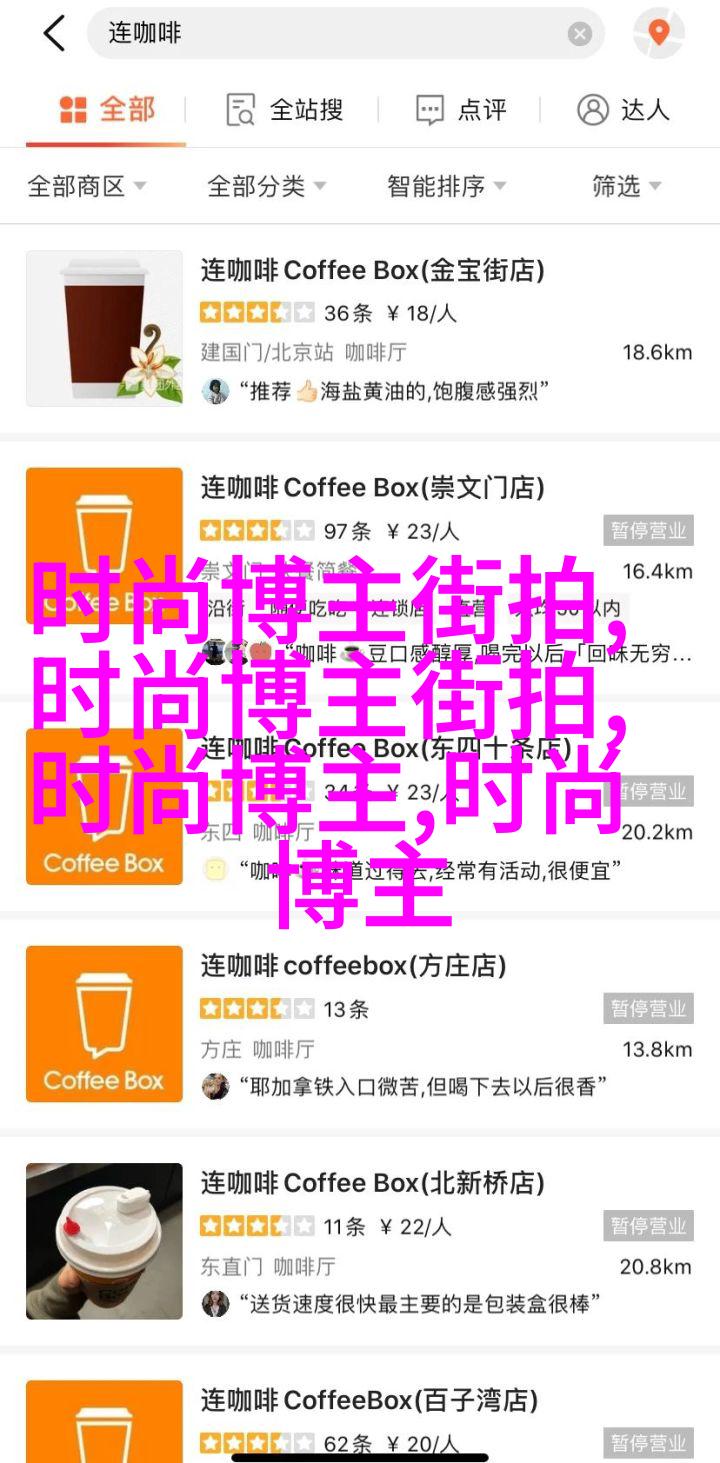The width and height of the screenshot is (720, 1463).
Task: Switch to the 达人 tab
Action: [623, 109]
